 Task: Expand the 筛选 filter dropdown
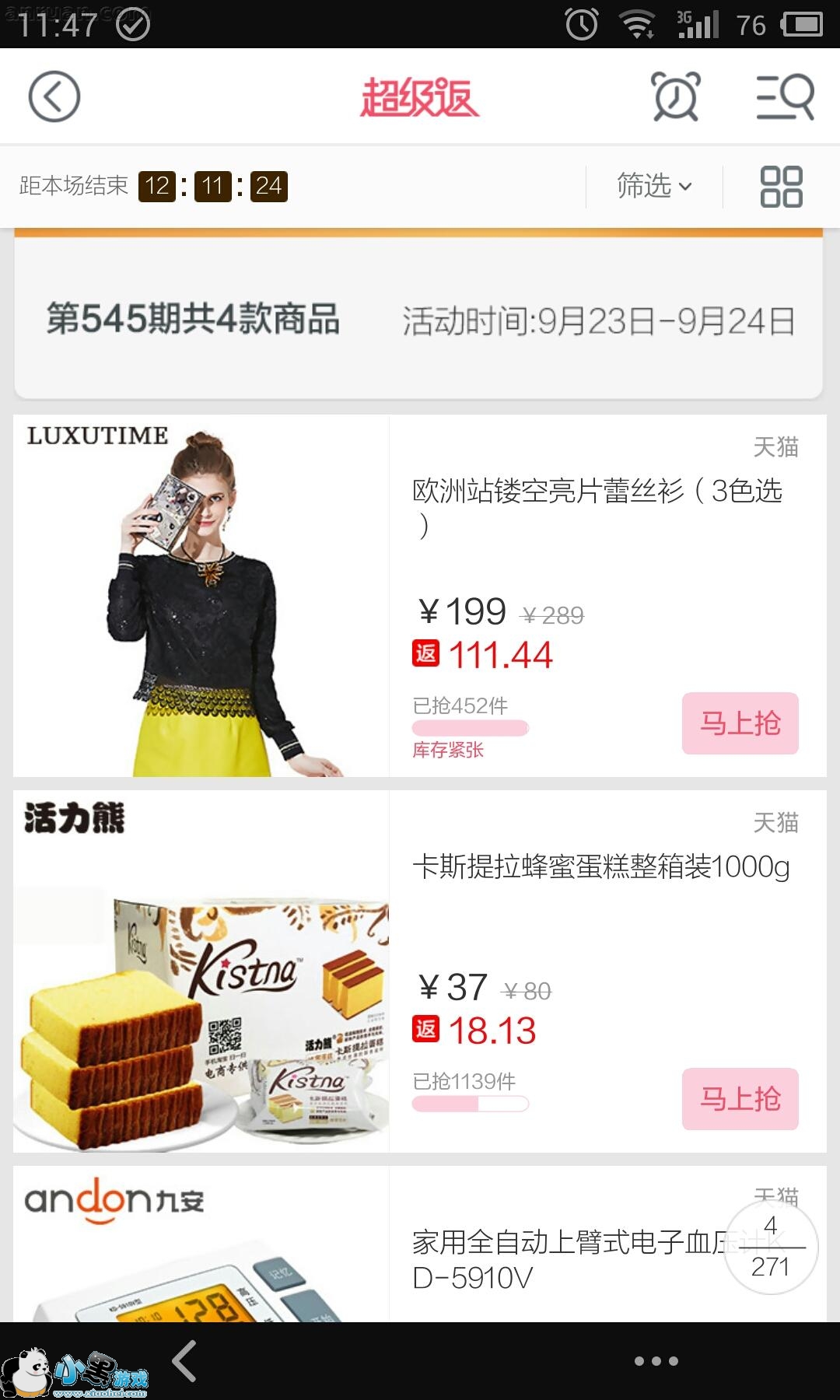pyautogui.click(x=653, y=187)
